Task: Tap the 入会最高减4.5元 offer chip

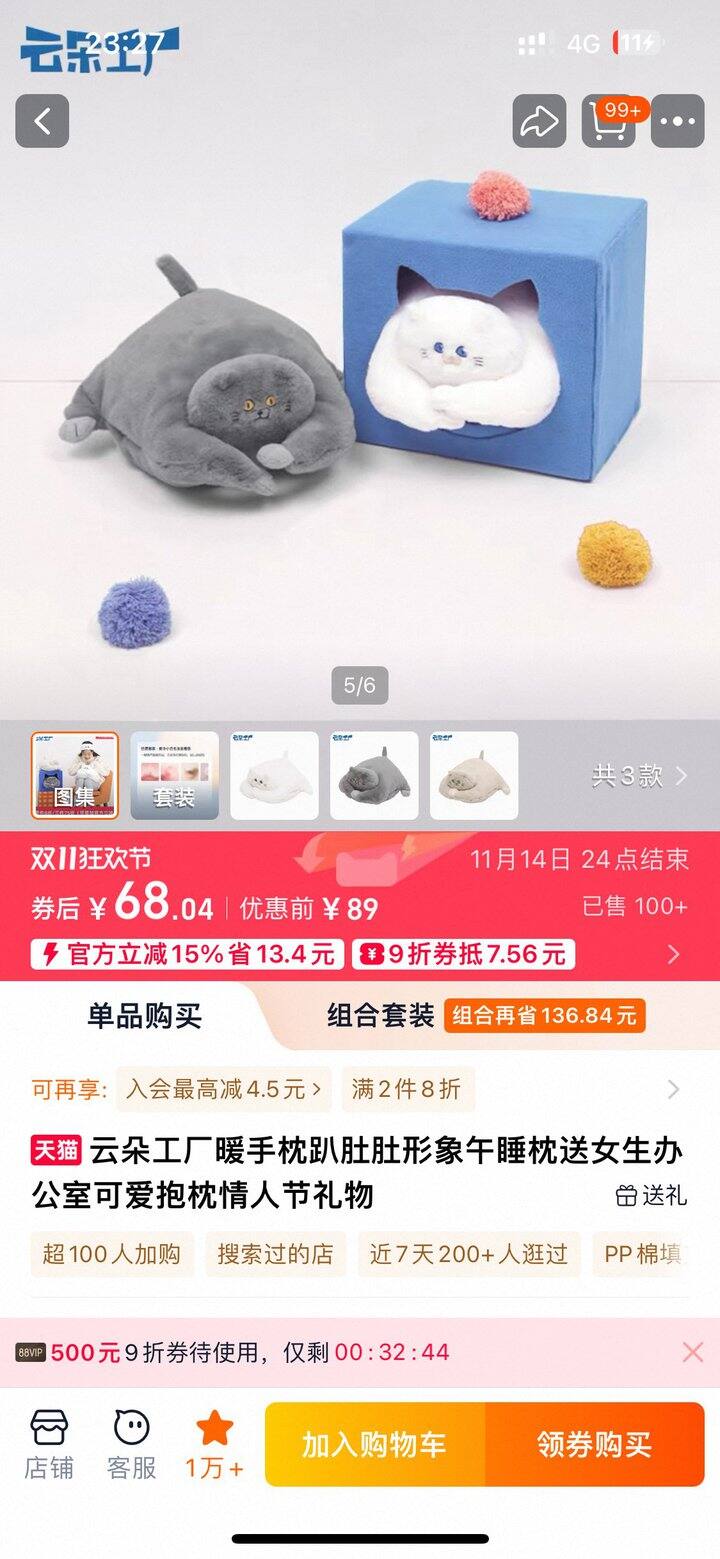Action: (x=223, y=1089)
